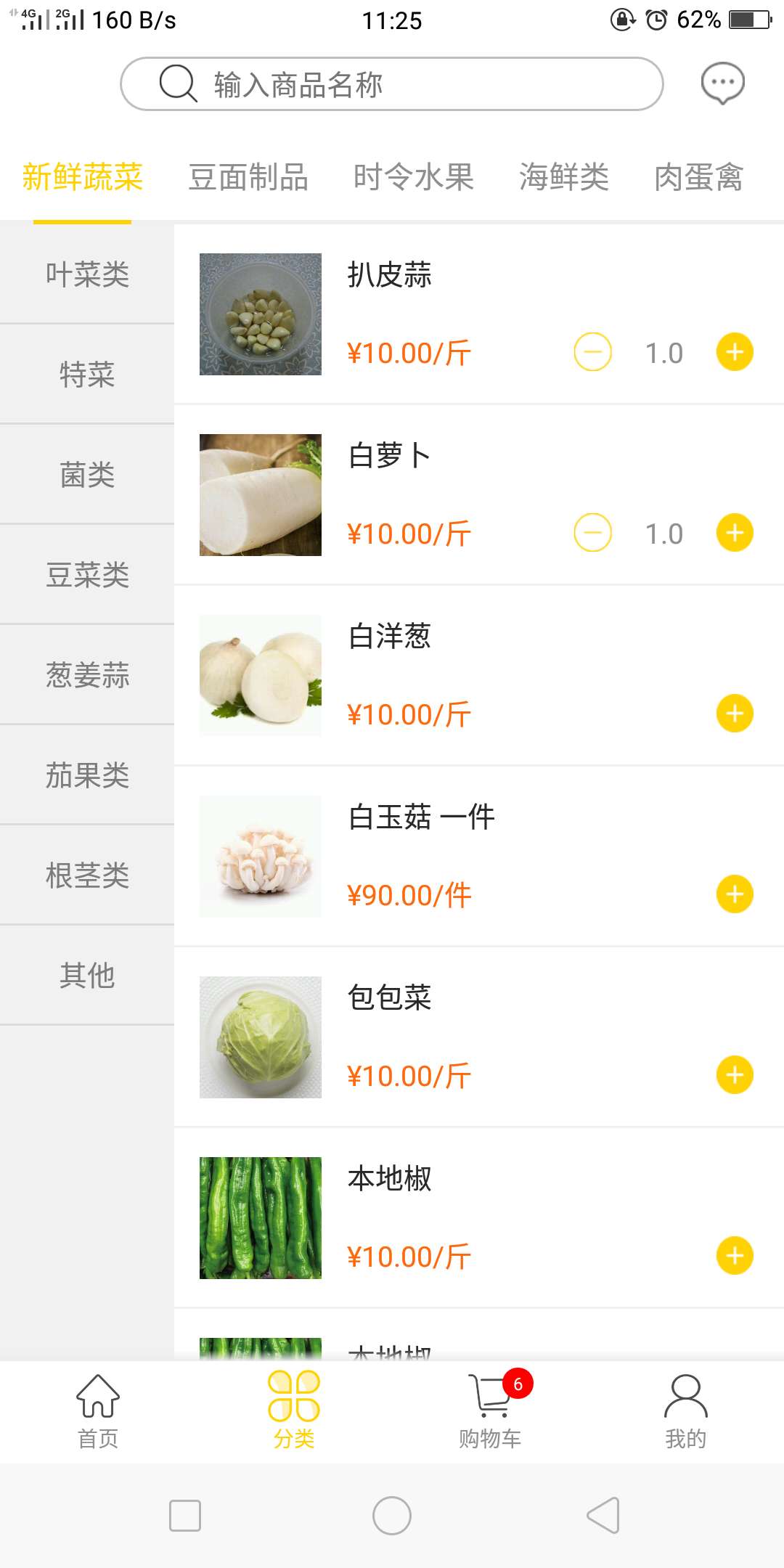
Task: Increase quantity of 扒皮蒜
Action: (735, 353)
